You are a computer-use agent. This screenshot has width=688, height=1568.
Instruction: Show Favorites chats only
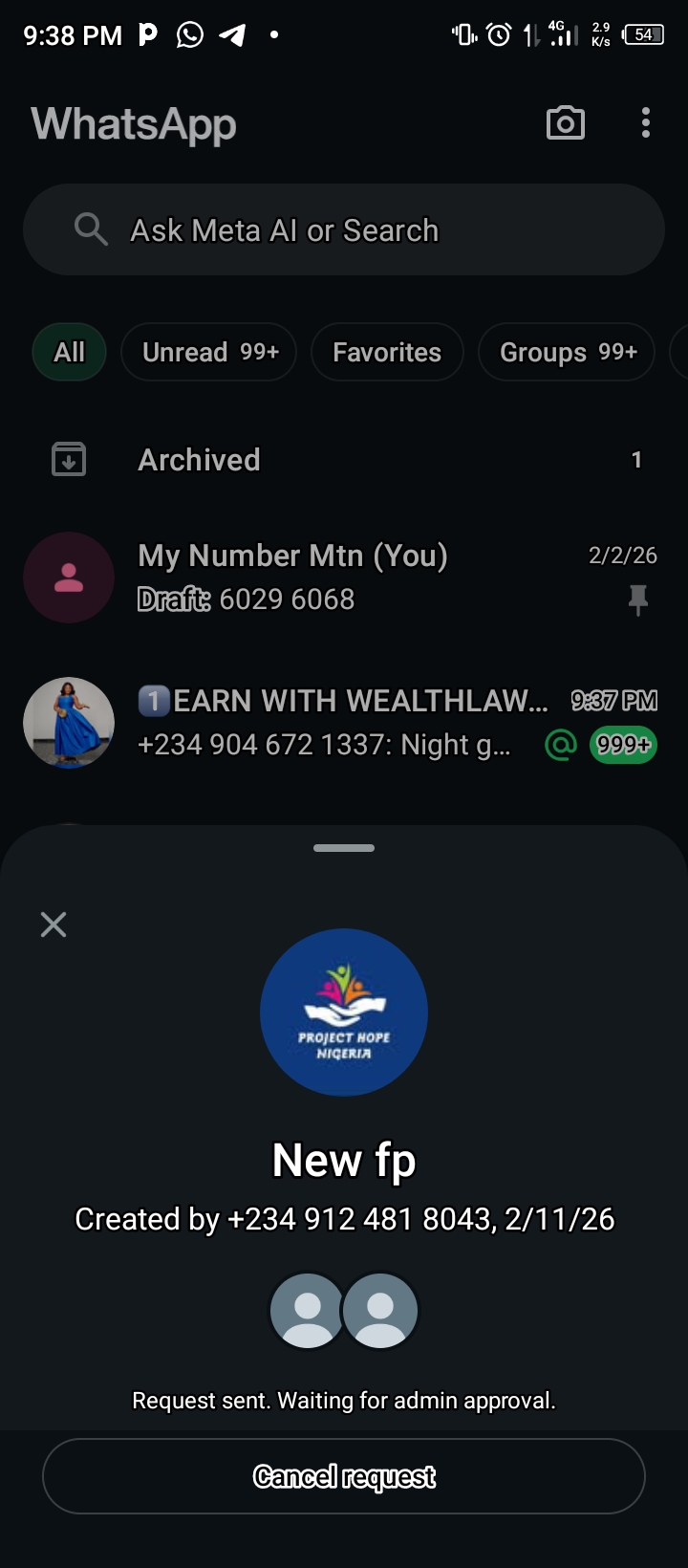[x=387, y=353]
